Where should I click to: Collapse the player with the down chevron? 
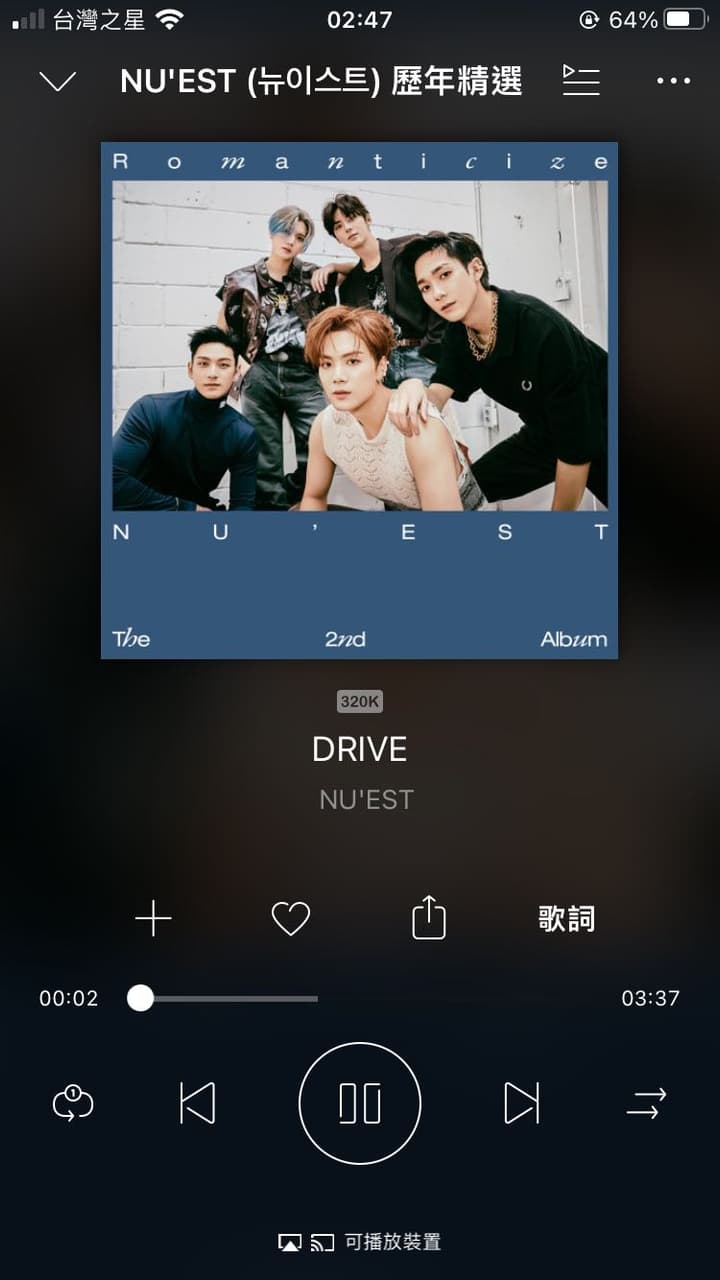tap(57, 80)
